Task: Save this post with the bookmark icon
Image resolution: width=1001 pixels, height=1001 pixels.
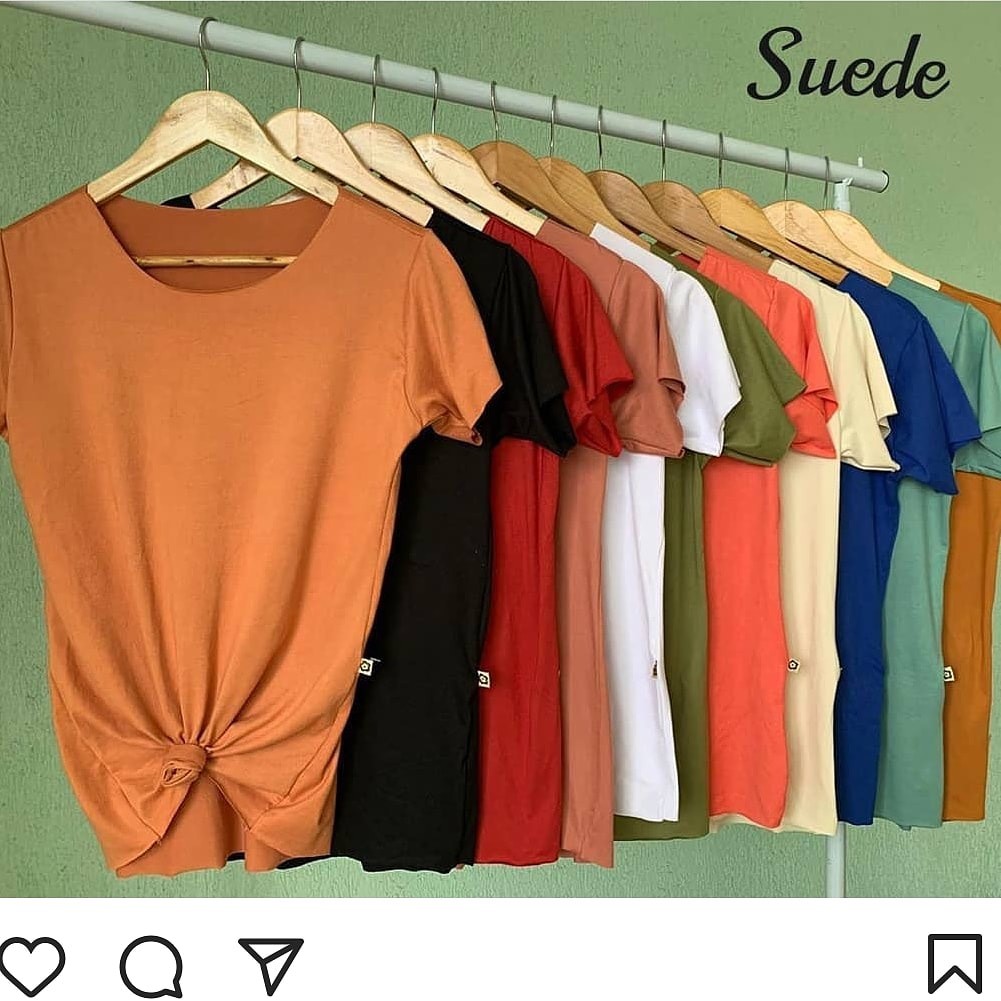Action: 954,964
